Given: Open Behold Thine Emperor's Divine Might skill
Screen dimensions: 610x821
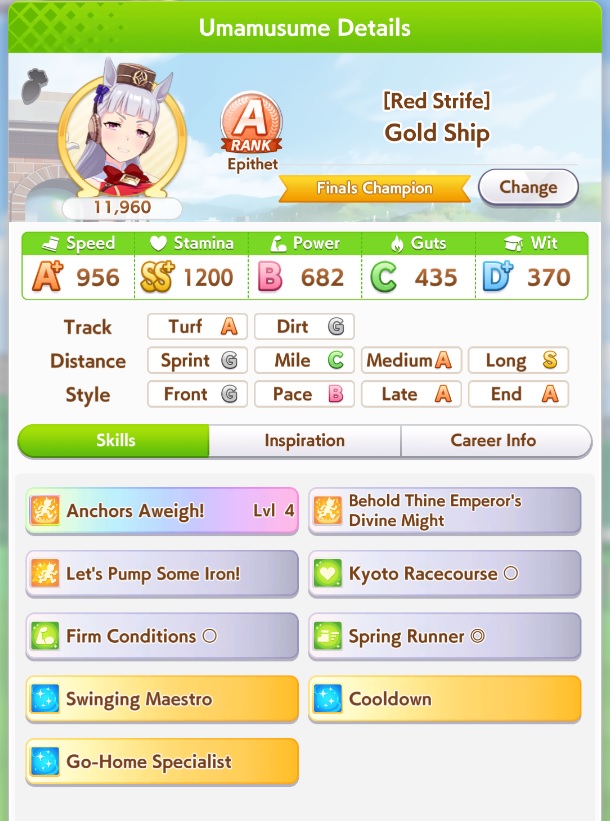Looking at the screenshot, I should point(444,511).
